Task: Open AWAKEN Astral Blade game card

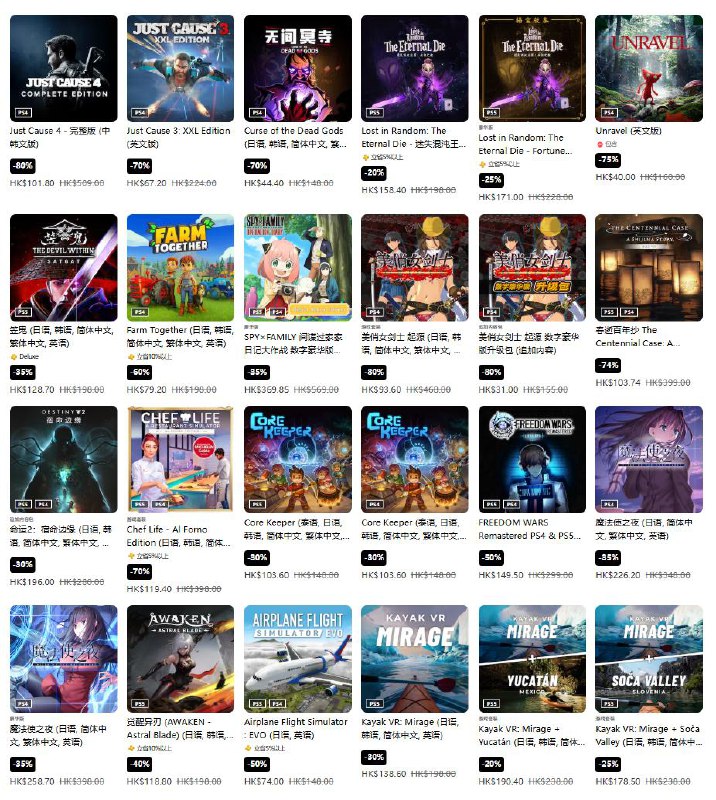Action: 180,657
